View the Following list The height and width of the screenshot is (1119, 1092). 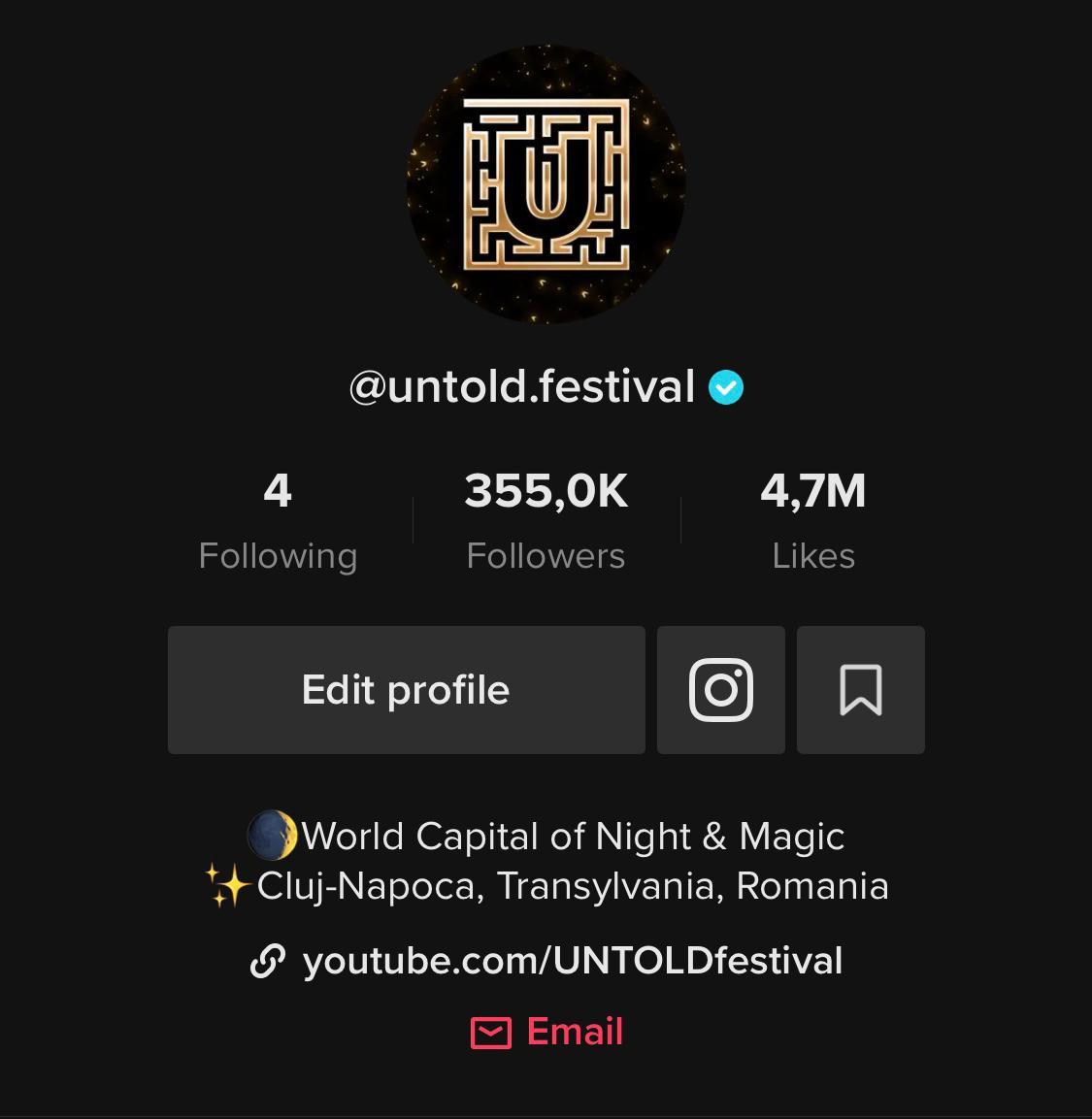[278, 520]
